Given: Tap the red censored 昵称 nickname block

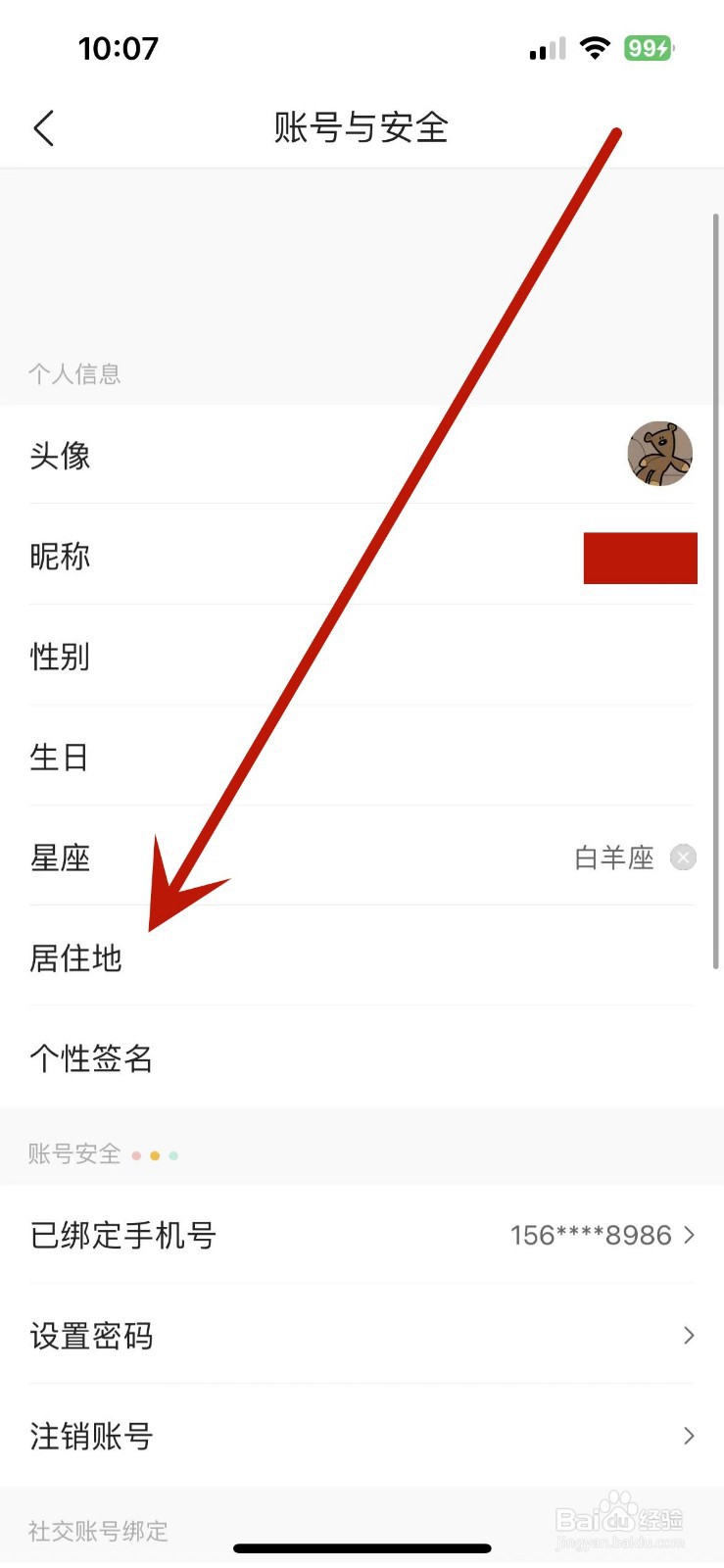Looking at the screenshot, I should click(640, 557).
